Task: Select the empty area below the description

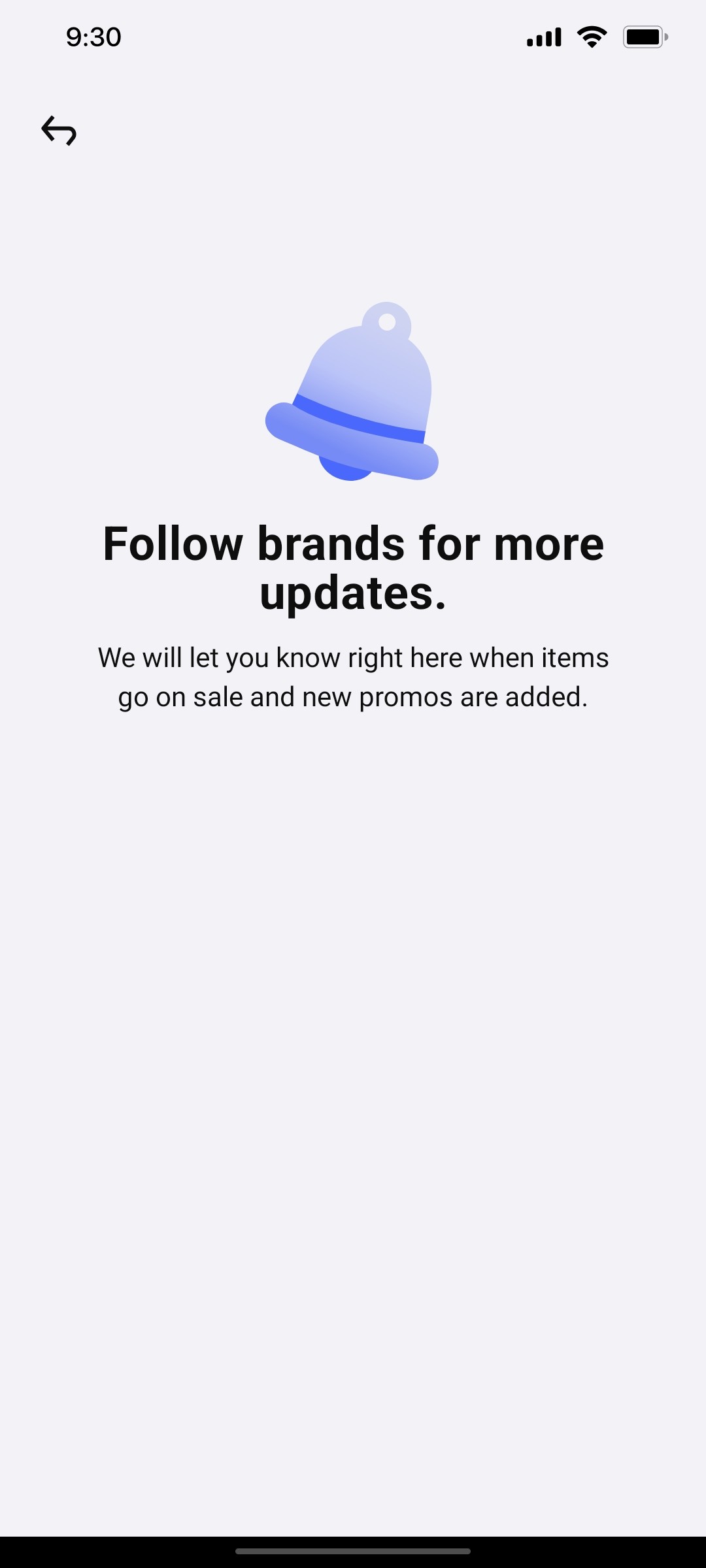Action: tap(353, 980)
